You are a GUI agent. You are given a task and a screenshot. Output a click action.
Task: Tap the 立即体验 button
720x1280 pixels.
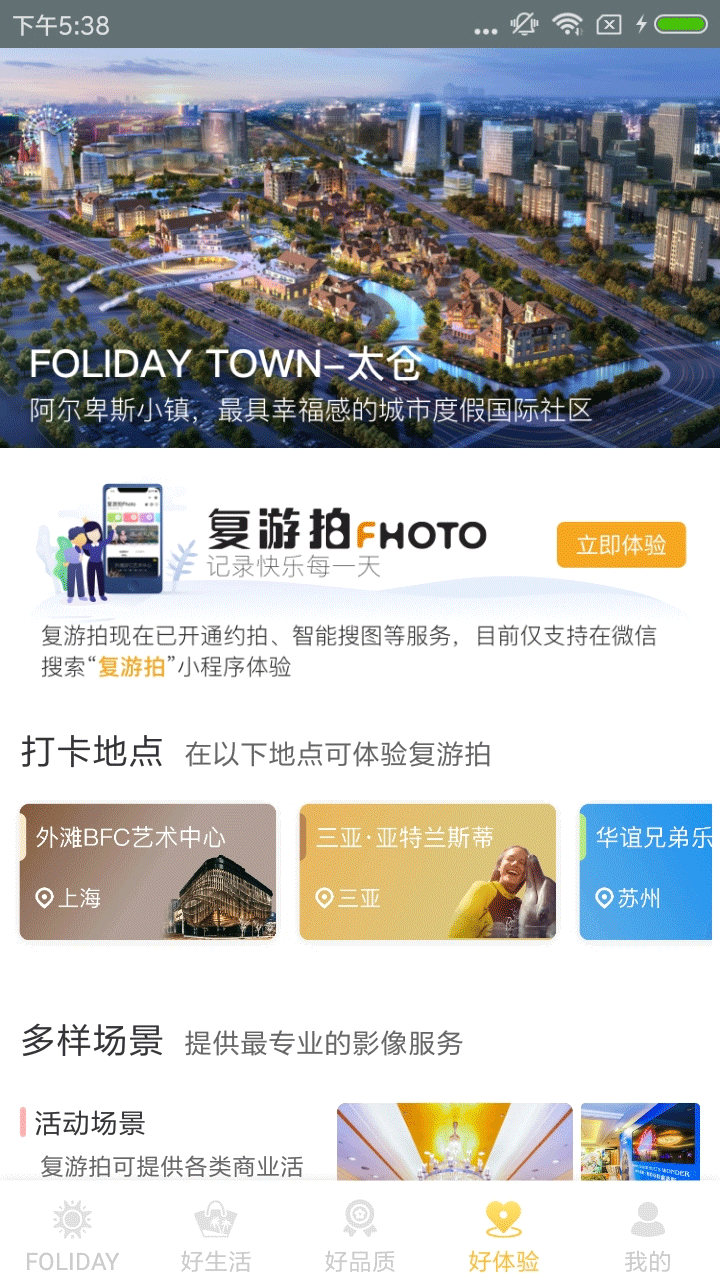[621, 544]
